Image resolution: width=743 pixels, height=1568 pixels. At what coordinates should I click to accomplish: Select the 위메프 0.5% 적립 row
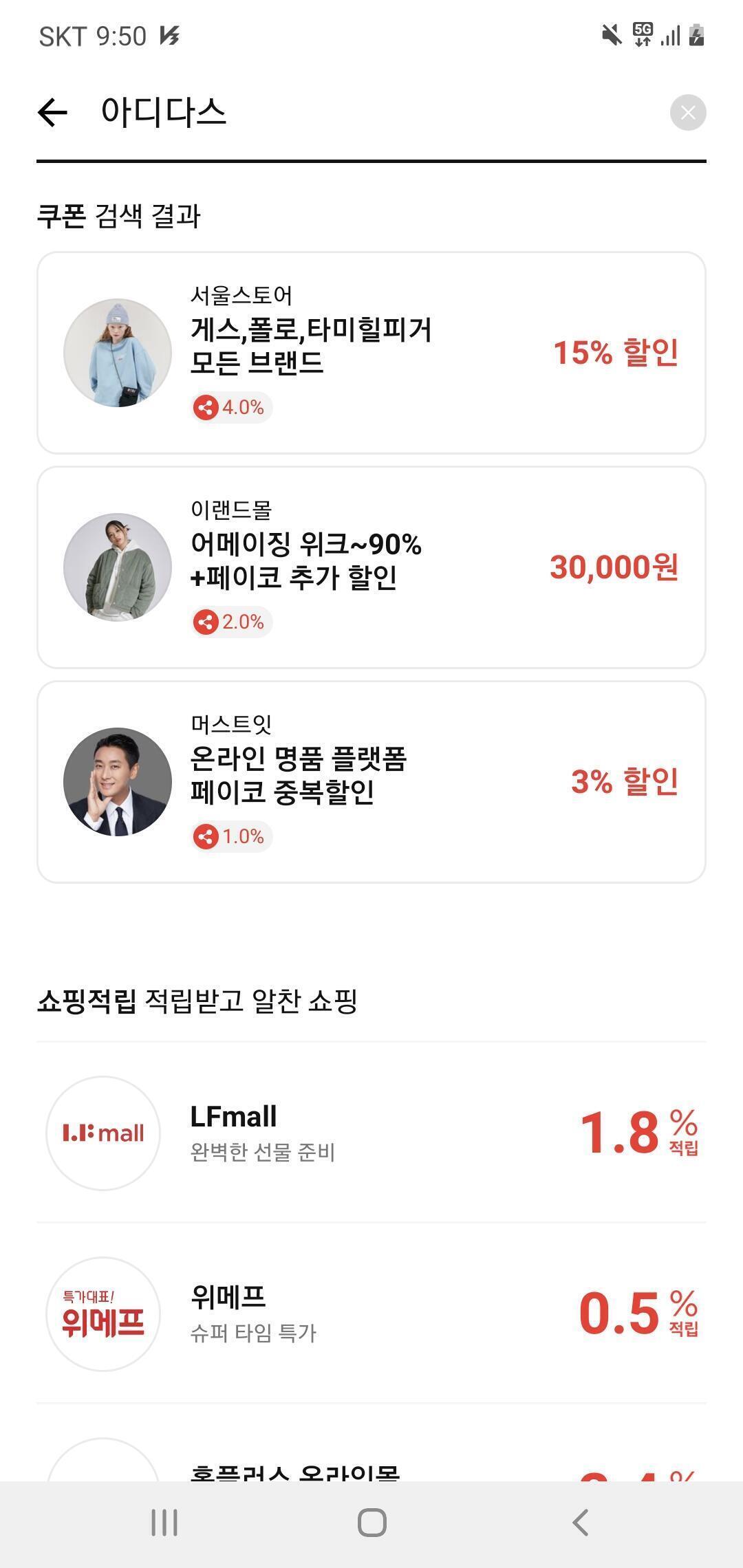pos(371,1314)
